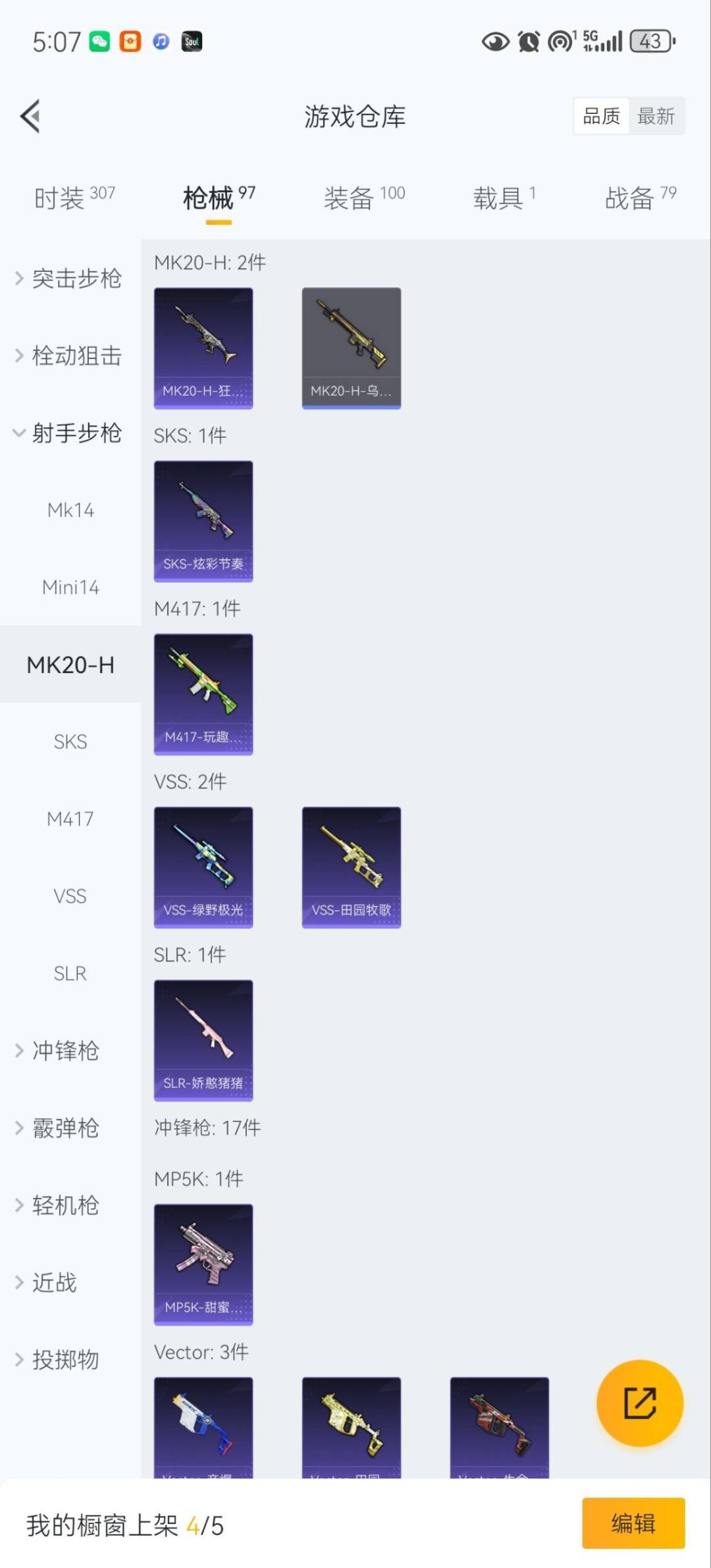The image size is (711, 1568).
Task: Sort inventory by 品质
Action: (600, 115)
